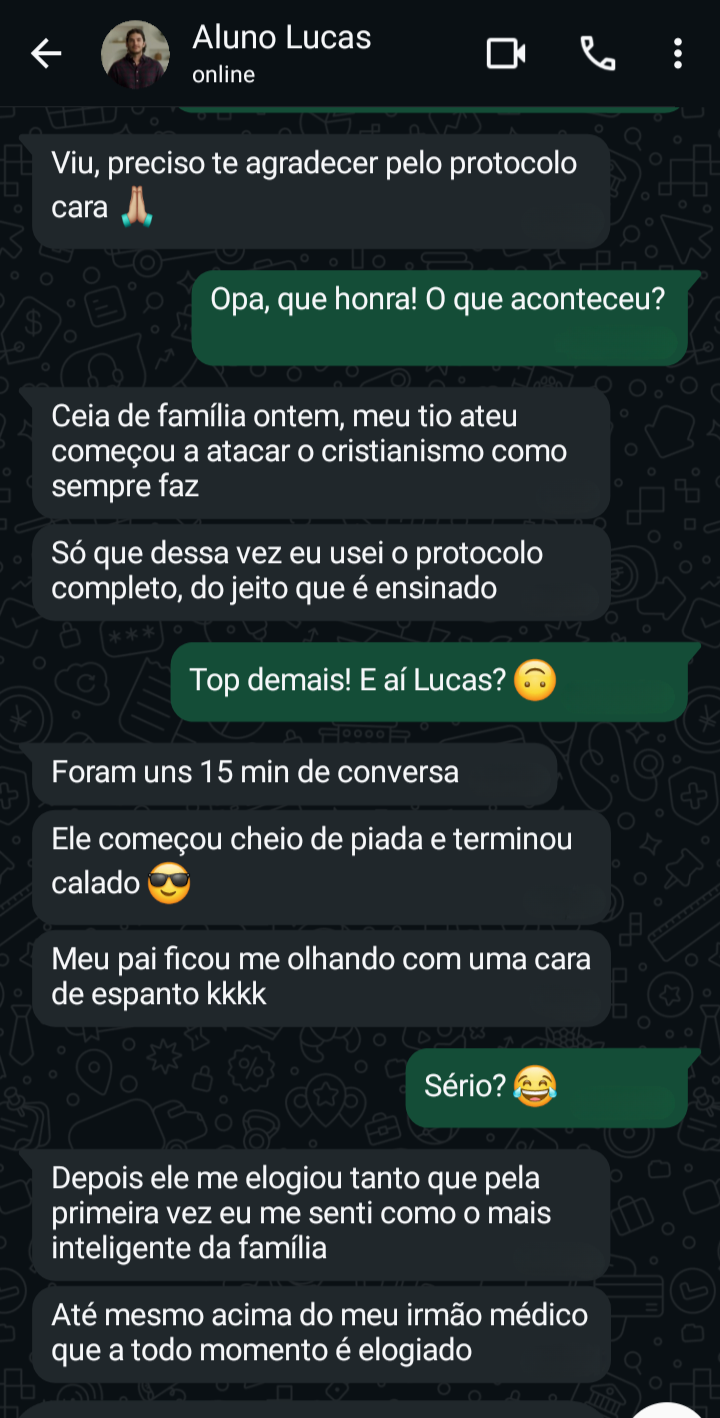720x1418 pixels.
Task: Open Aluno Lucas contact info
Action: 282,53
